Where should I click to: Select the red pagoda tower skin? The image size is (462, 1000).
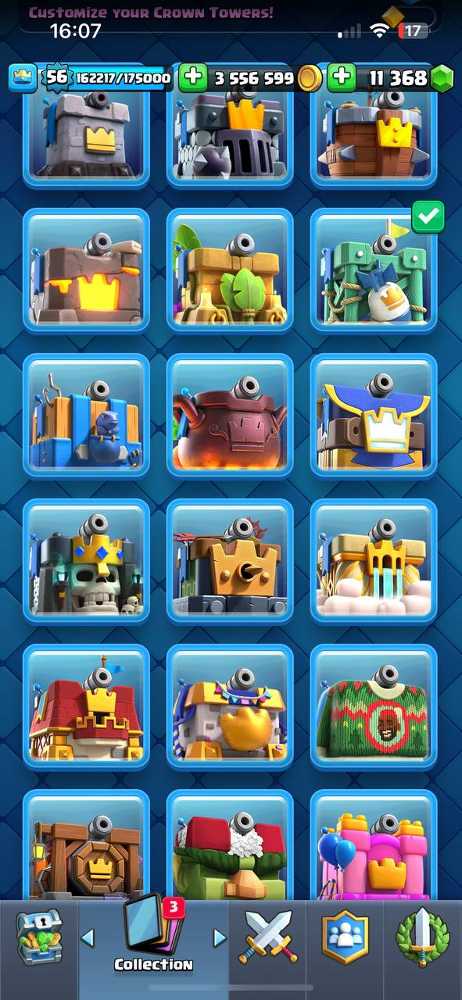[x=86, y=706]
